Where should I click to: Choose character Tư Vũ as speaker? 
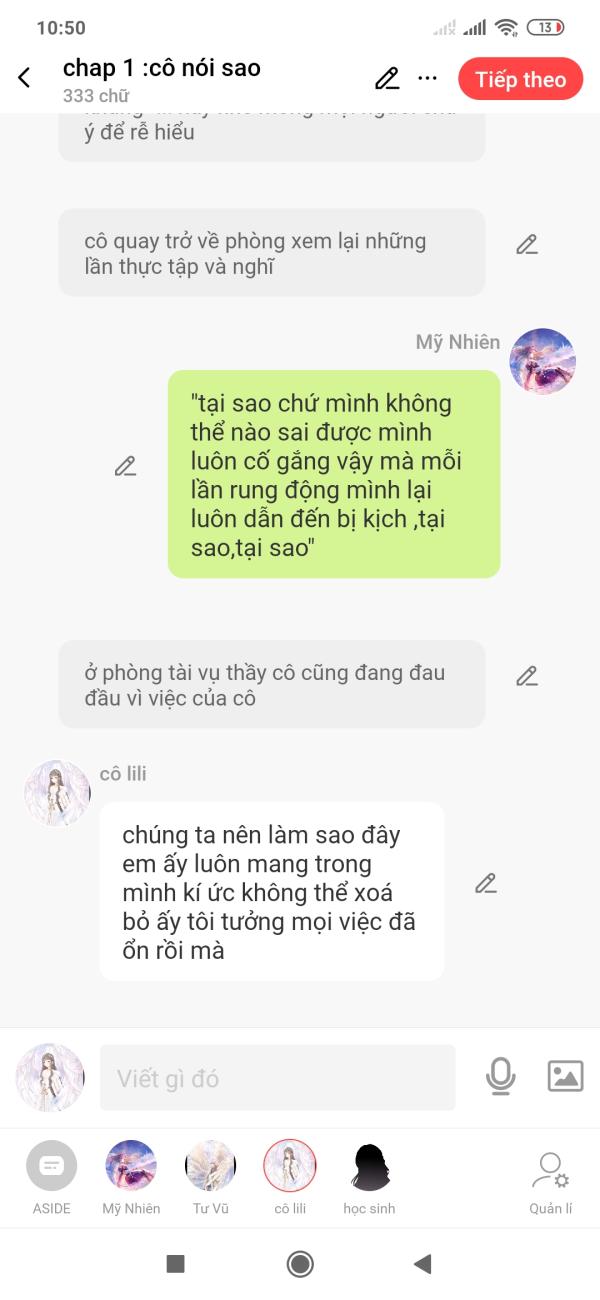[211, 1177]
